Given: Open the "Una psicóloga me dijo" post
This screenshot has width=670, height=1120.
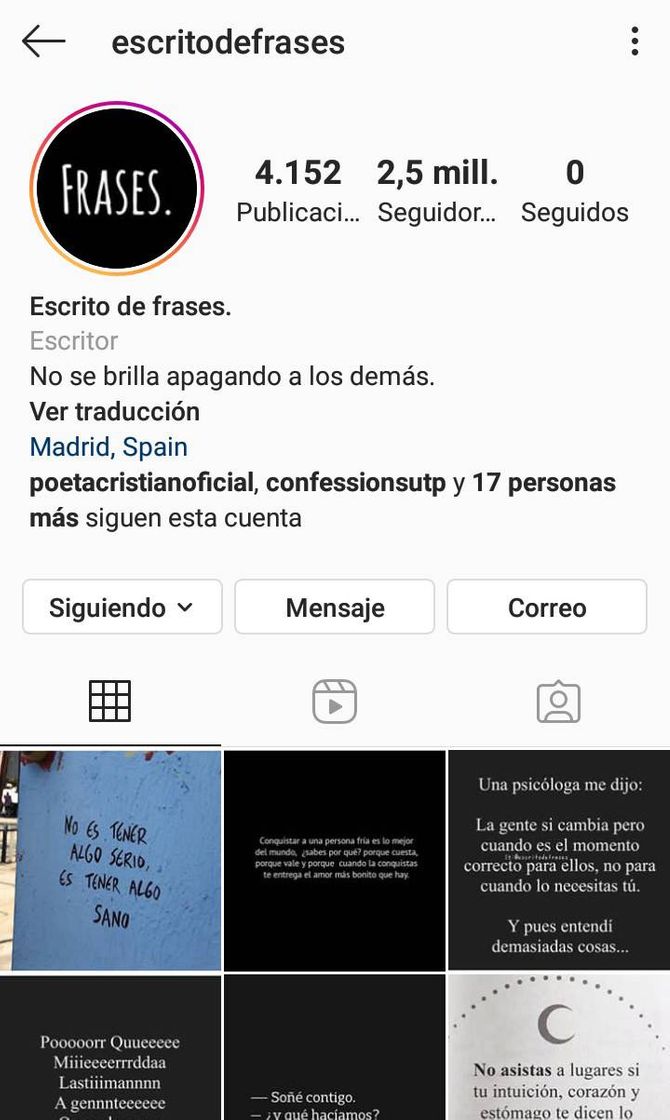Looking at the screenshot, I should tap(559, 860).
